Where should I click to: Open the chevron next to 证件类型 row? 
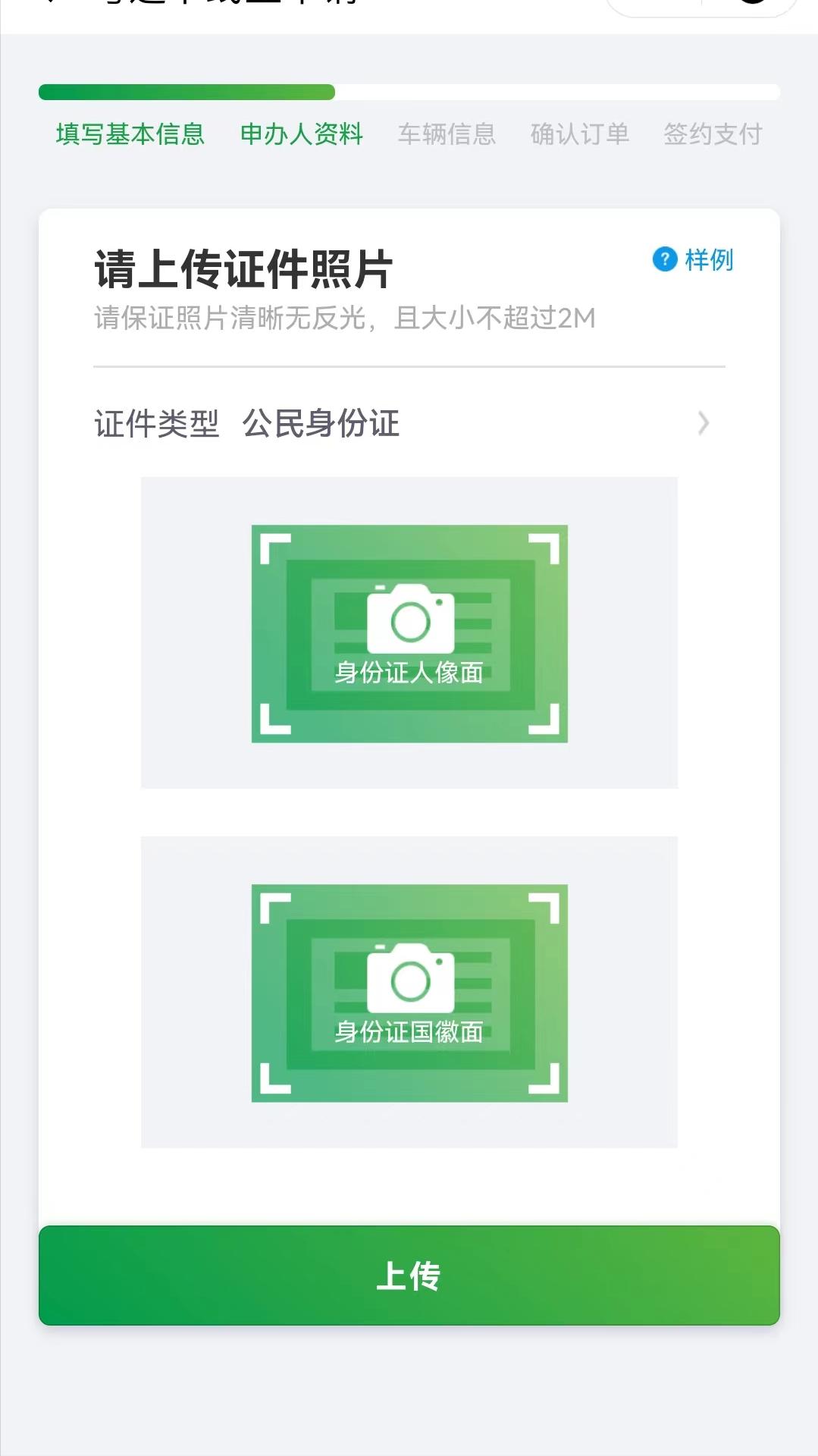704,424
